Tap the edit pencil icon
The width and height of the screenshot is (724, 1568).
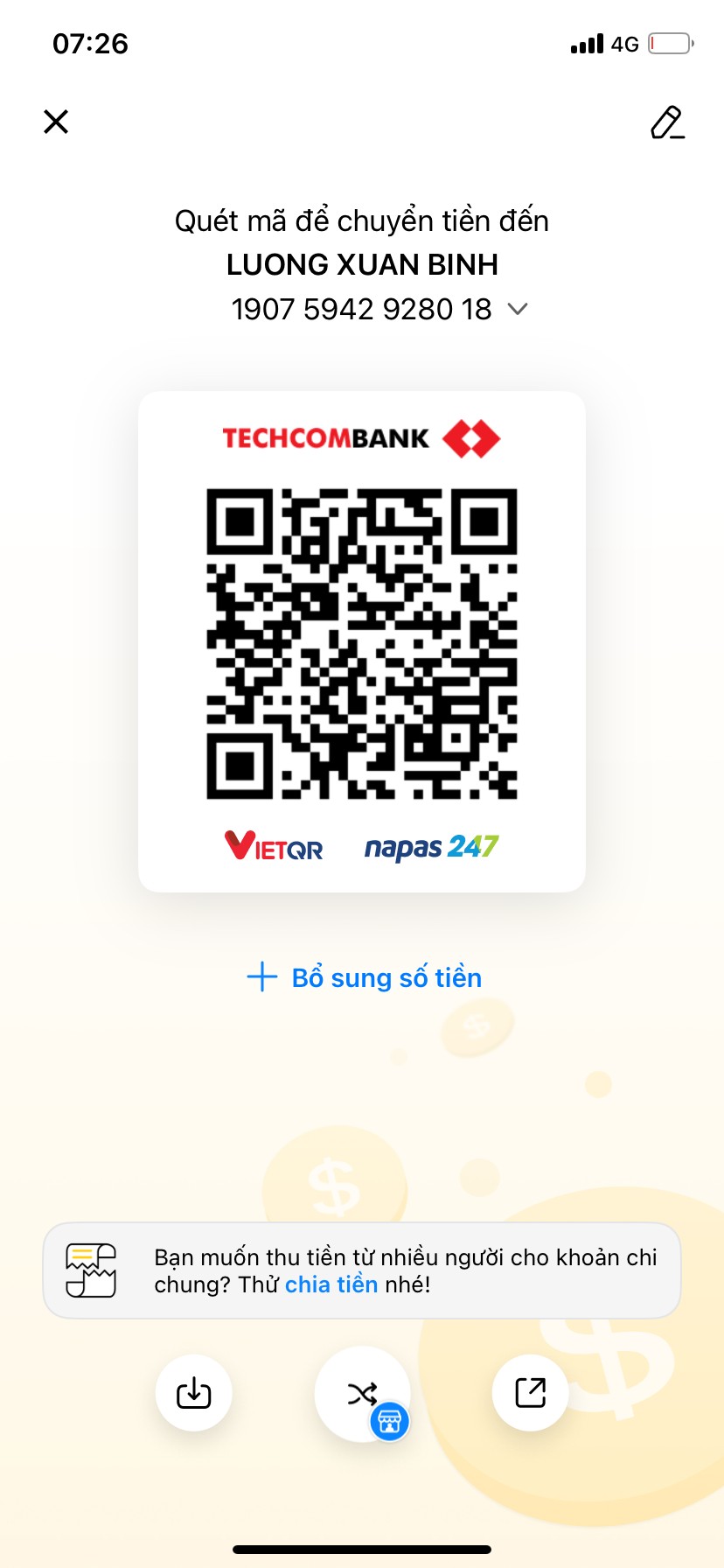667,123
